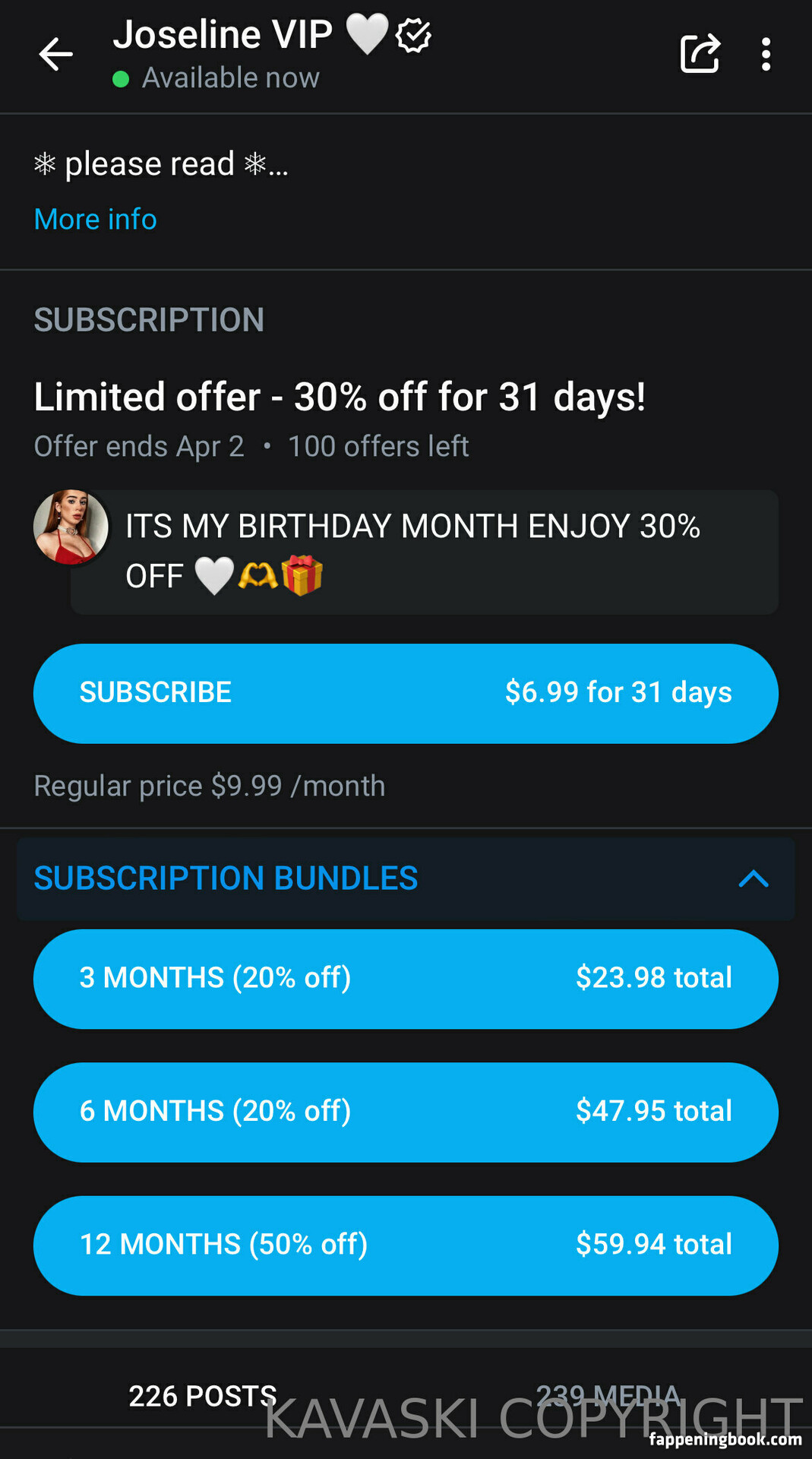812x1459 pixels.
Task: Switch to the 239 Media tab
Action: [608, 1395]
